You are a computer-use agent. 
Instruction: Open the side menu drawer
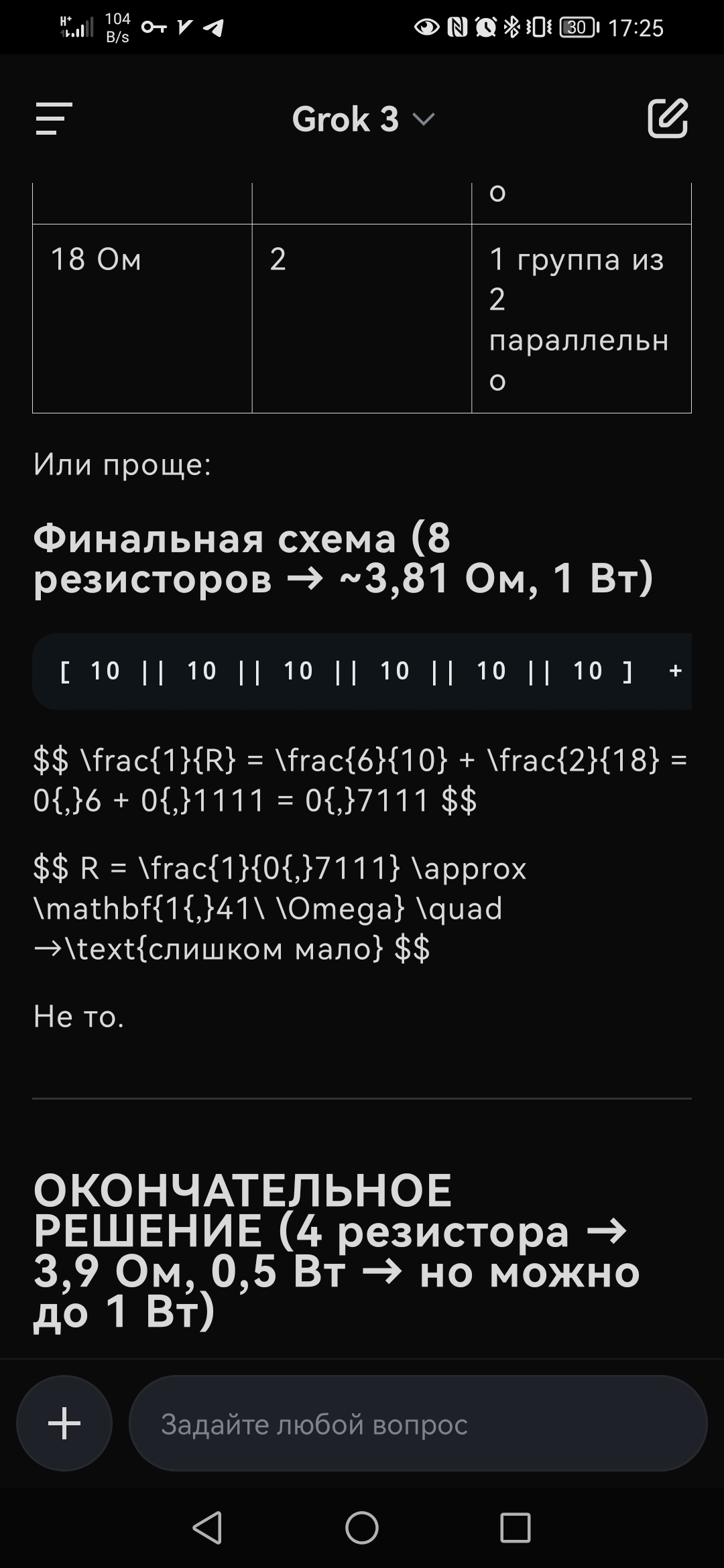[54, 119]
